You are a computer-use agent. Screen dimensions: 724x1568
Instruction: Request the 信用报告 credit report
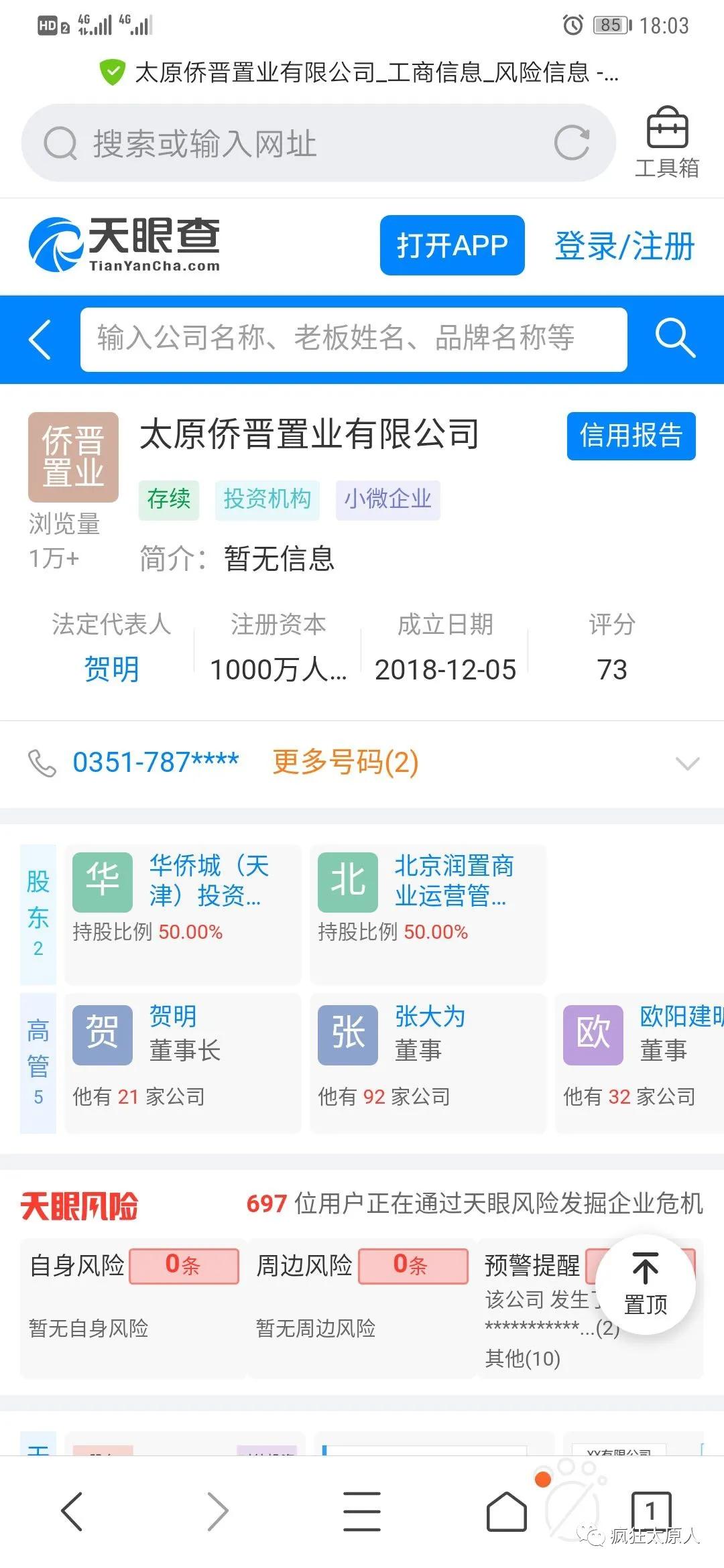[x=630, y=437]
